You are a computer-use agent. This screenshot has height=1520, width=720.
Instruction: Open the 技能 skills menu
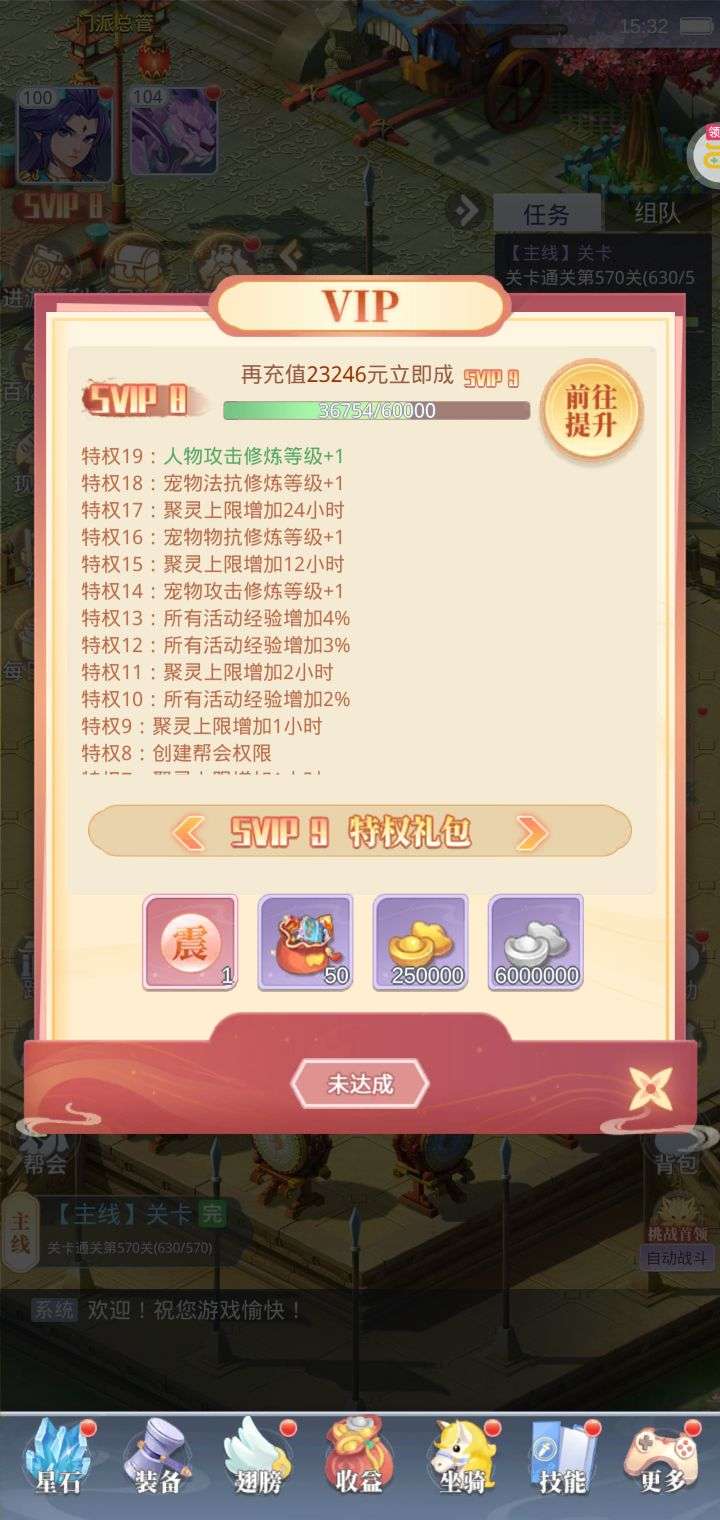pos(562,1457)
